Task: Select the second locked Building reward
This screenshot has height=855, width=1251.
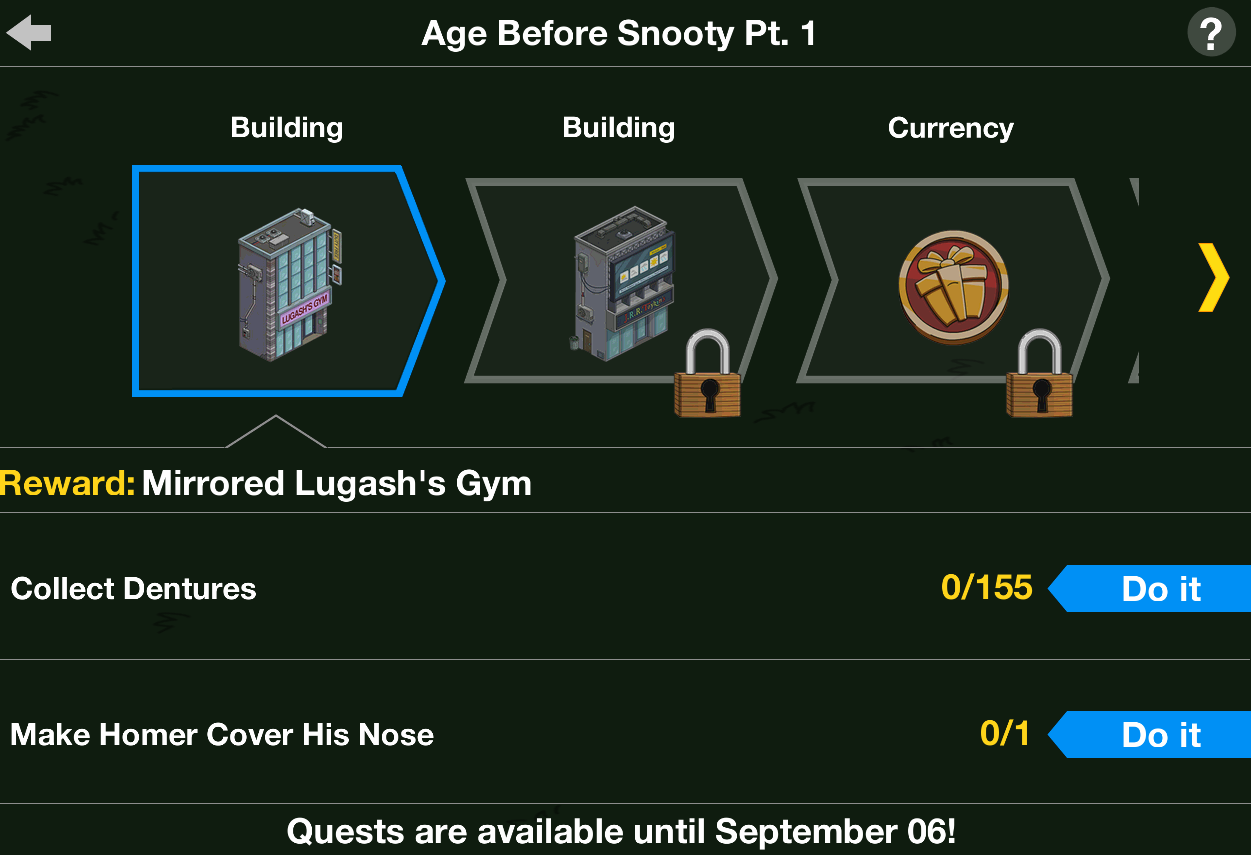Action: tap(620, 281)
